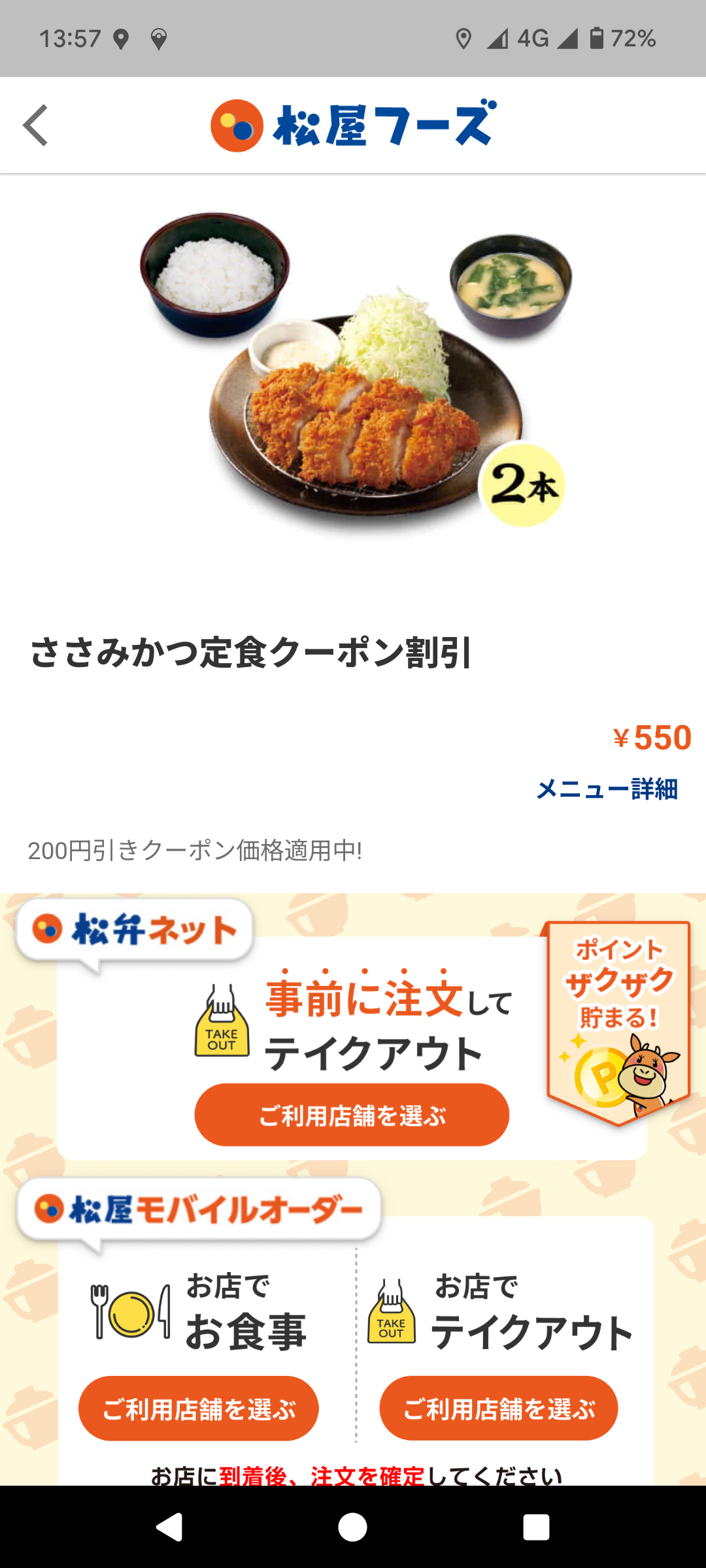Screen dimensions: 706x1568
Task: Open recent apps from navigation bar
Action: pos(535,1527)
